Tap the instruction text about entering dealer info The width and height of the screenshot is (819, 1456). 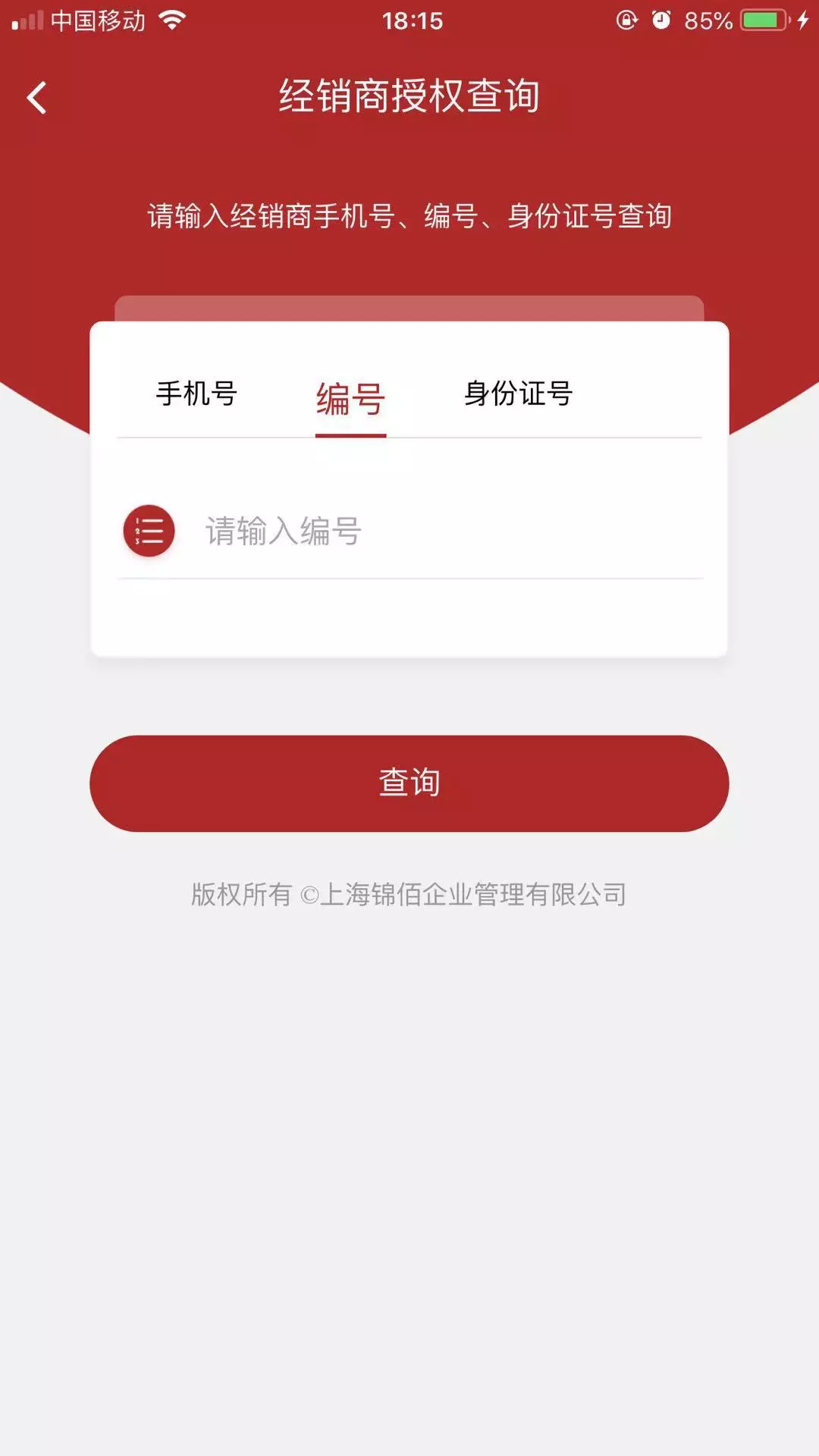409,215
